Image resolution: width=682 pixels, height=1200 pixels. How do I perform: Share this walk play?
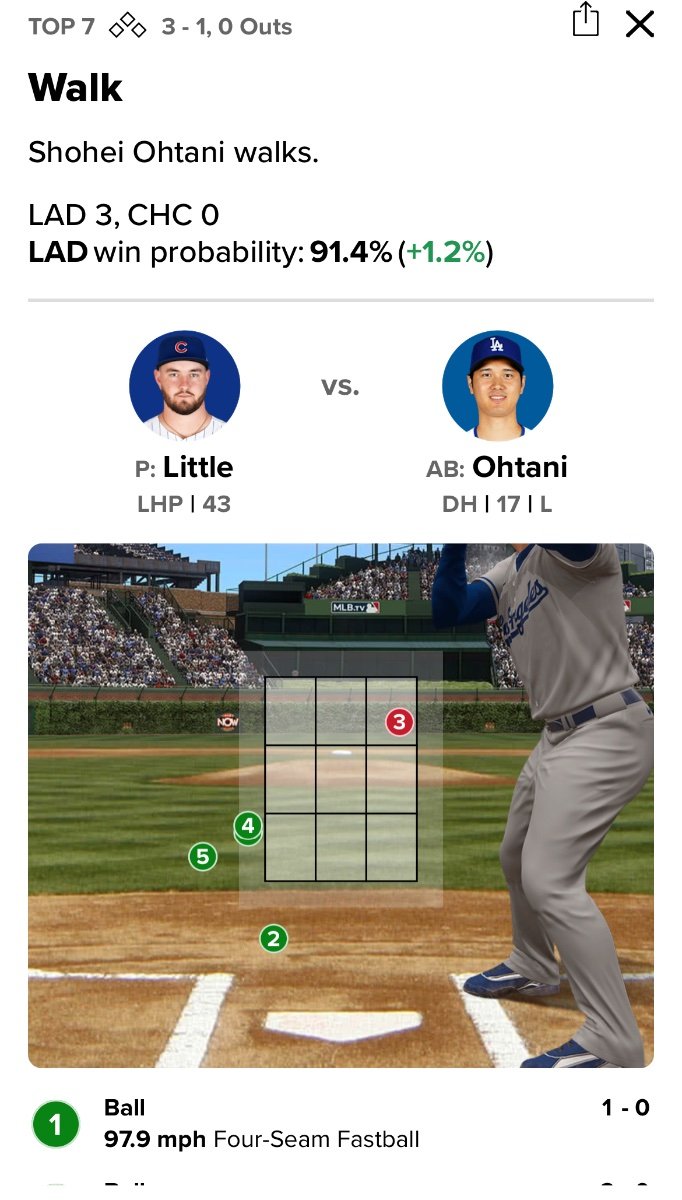coord(586,21)
